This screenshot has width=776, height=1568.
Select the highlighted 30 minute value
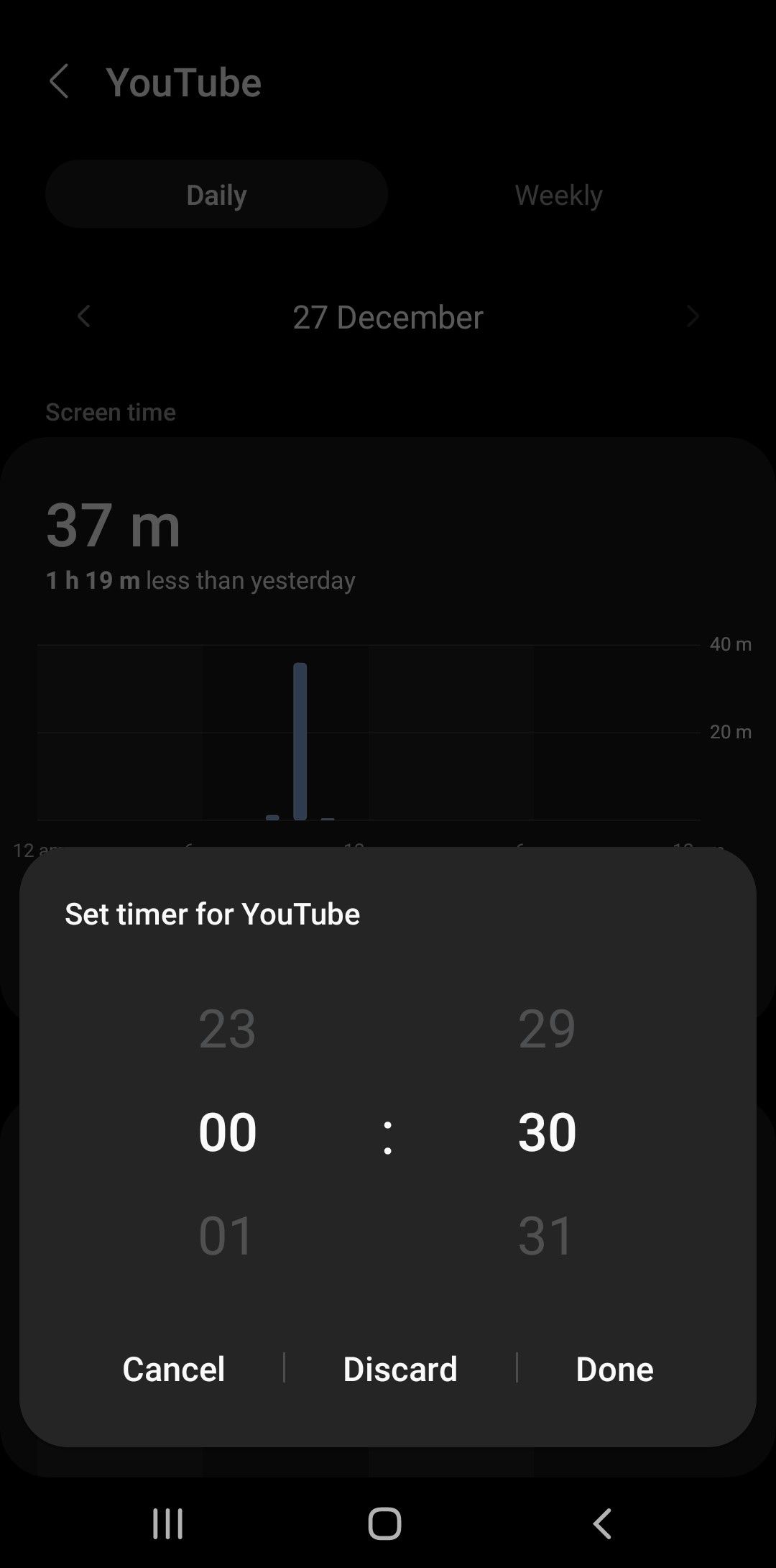pyautogui.click(x=546, y=1132)
